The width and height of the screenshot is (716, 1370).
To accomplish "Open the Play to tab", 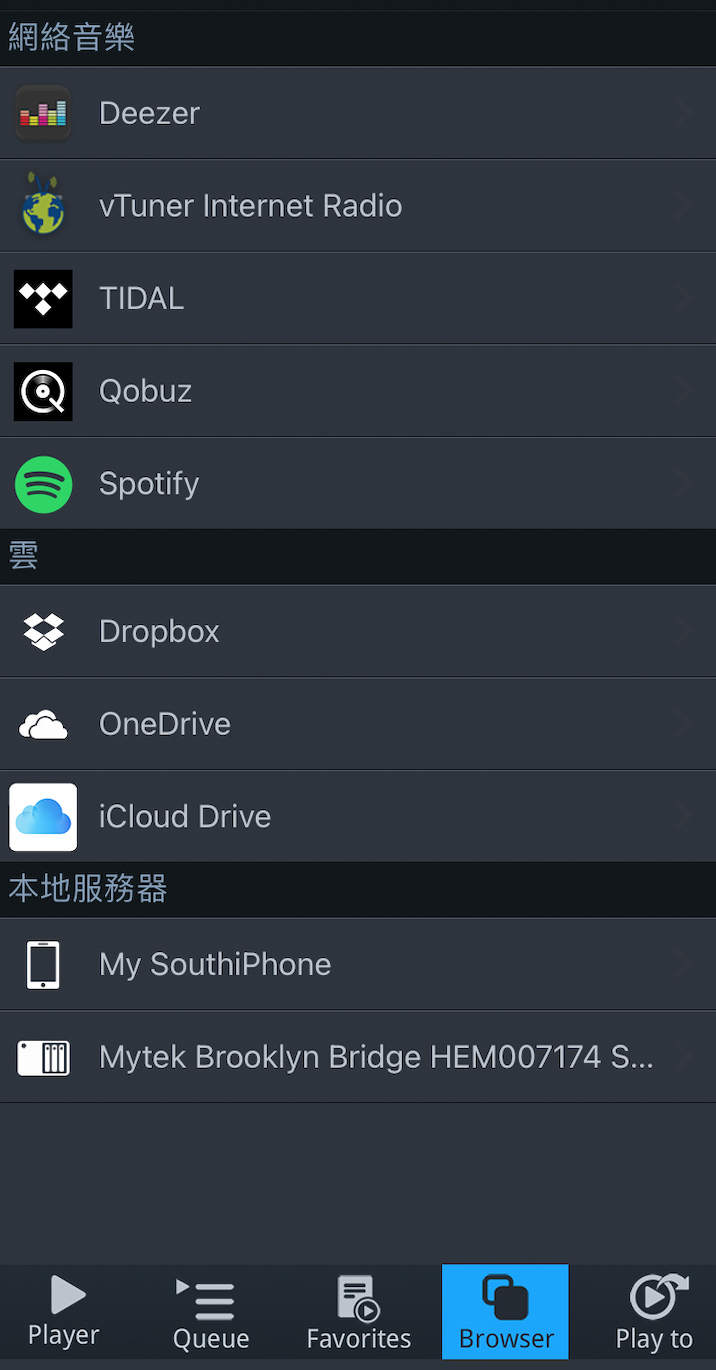I will [653, 1312].
